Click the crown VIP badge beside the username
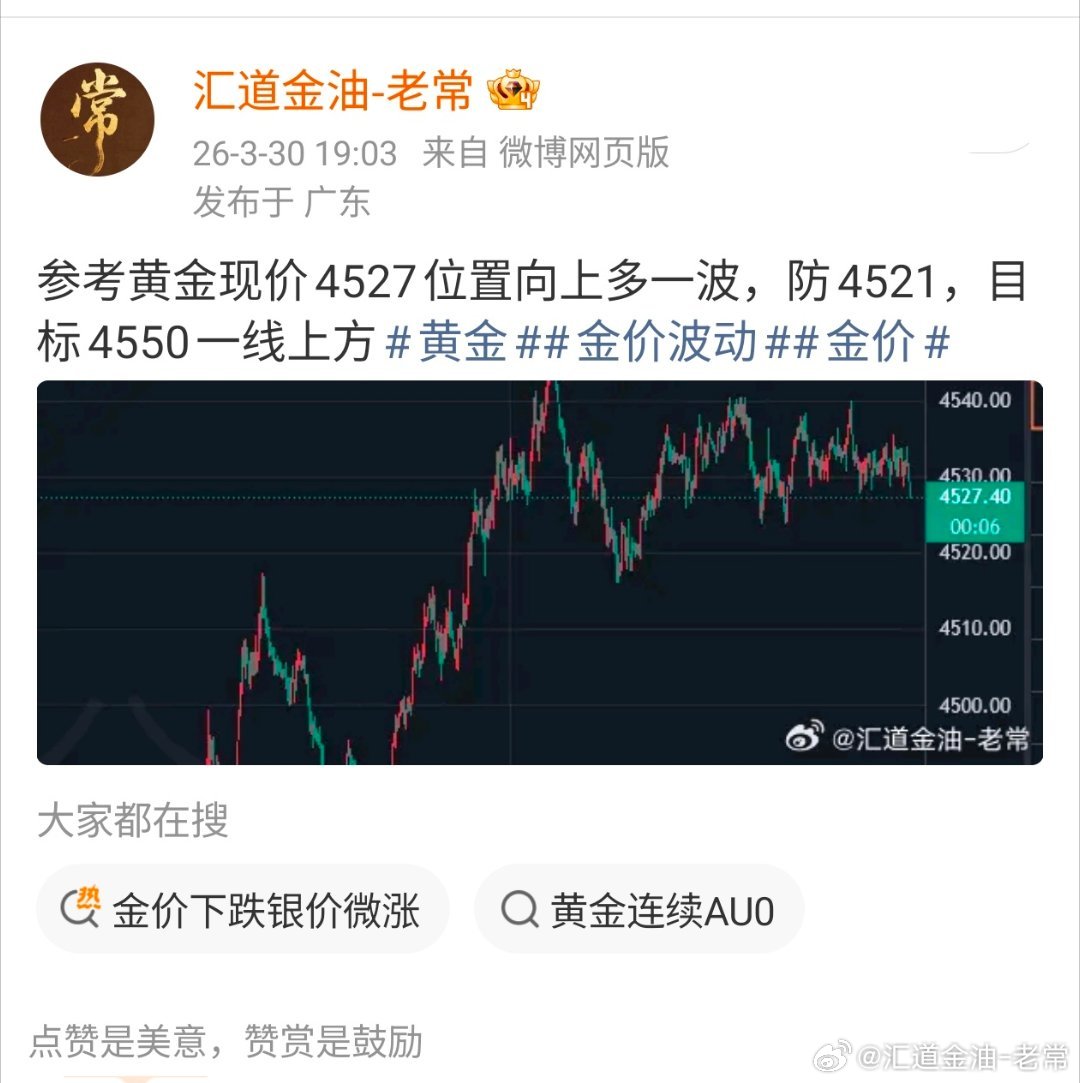Viewport: 1080px width, 1083px height. (513, 95)
